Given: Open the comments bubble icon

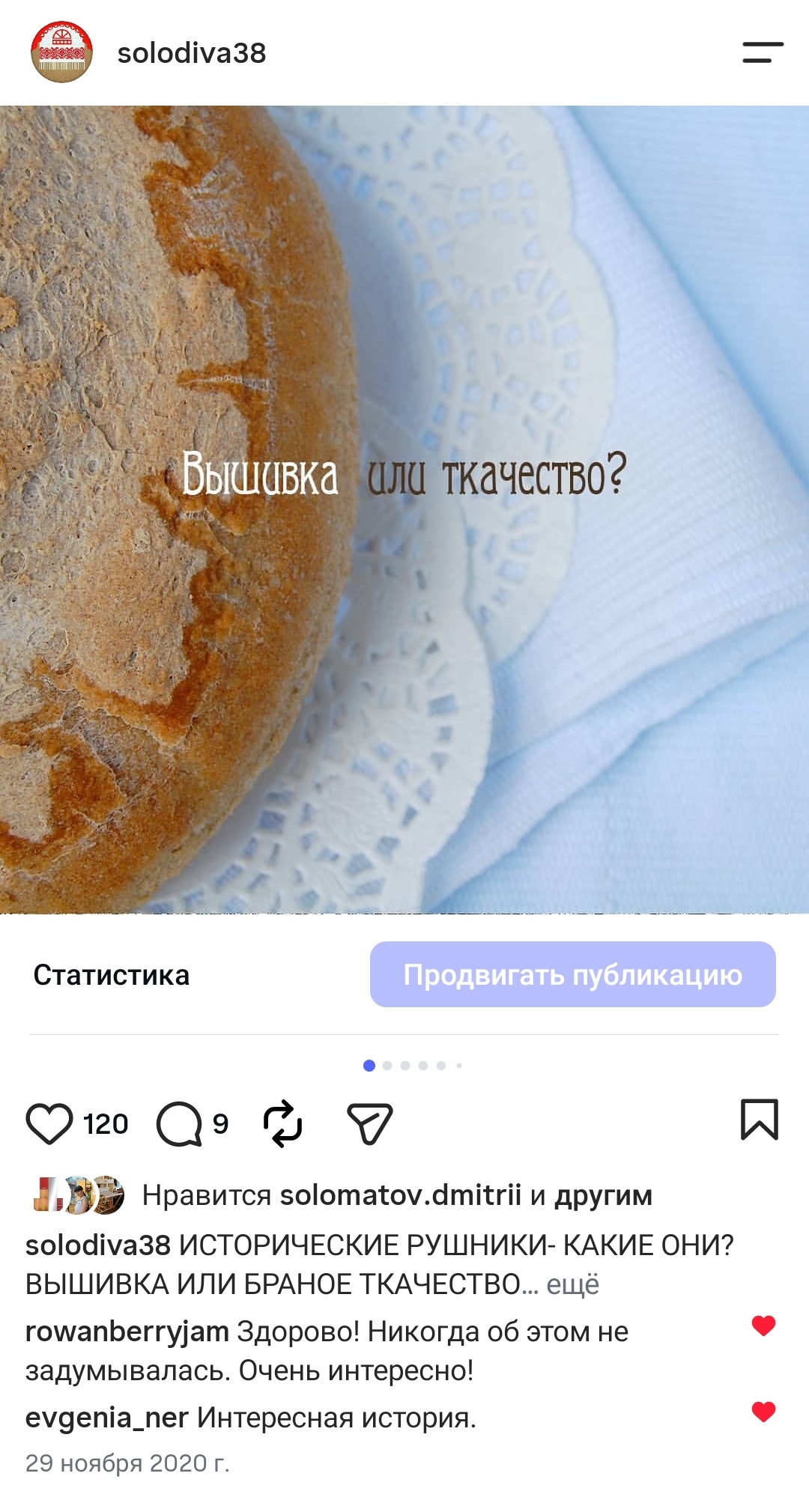Looking at the screenshot, I should pyautogui.click(x=179, y=1123).
